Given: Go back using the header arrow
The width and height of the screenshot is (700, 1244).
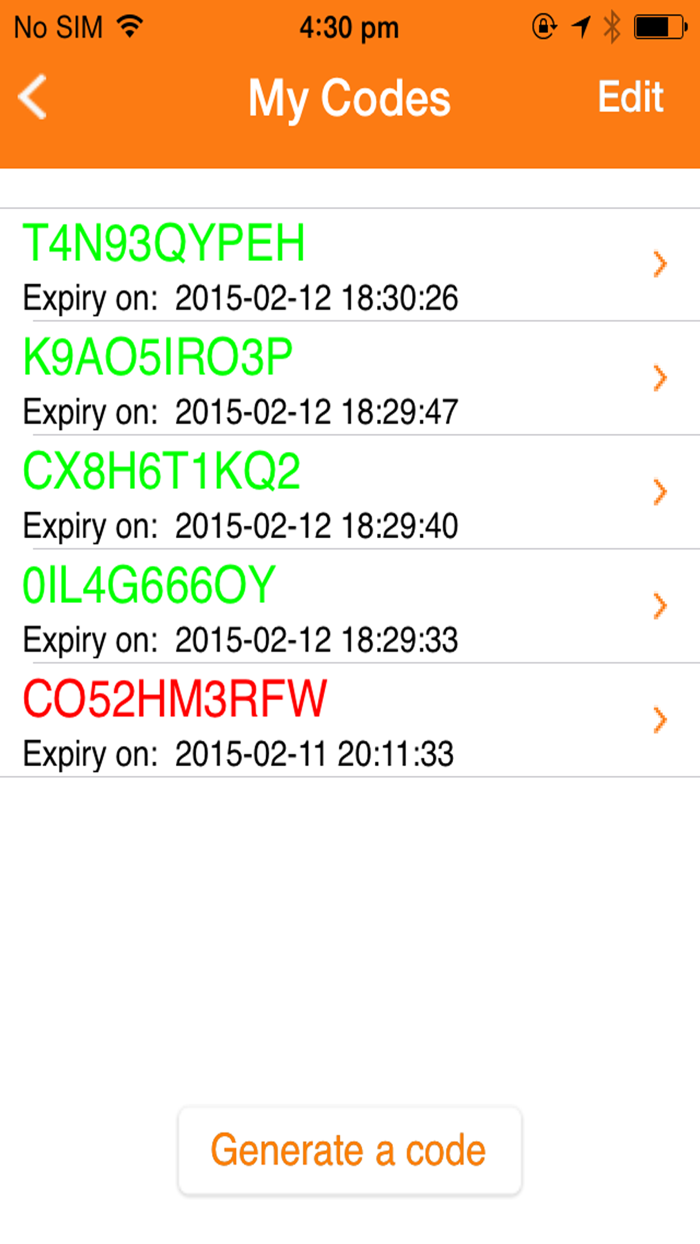Looking at the screenshot, I should click(x=33, y=98).
